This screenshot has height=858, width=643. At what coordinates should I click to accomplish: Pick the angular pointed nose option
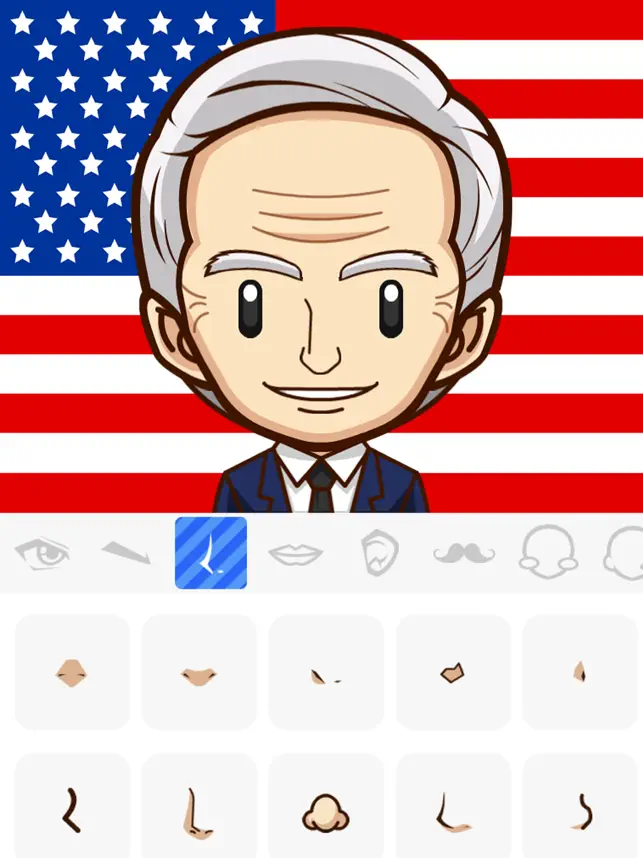coord(453,672)
